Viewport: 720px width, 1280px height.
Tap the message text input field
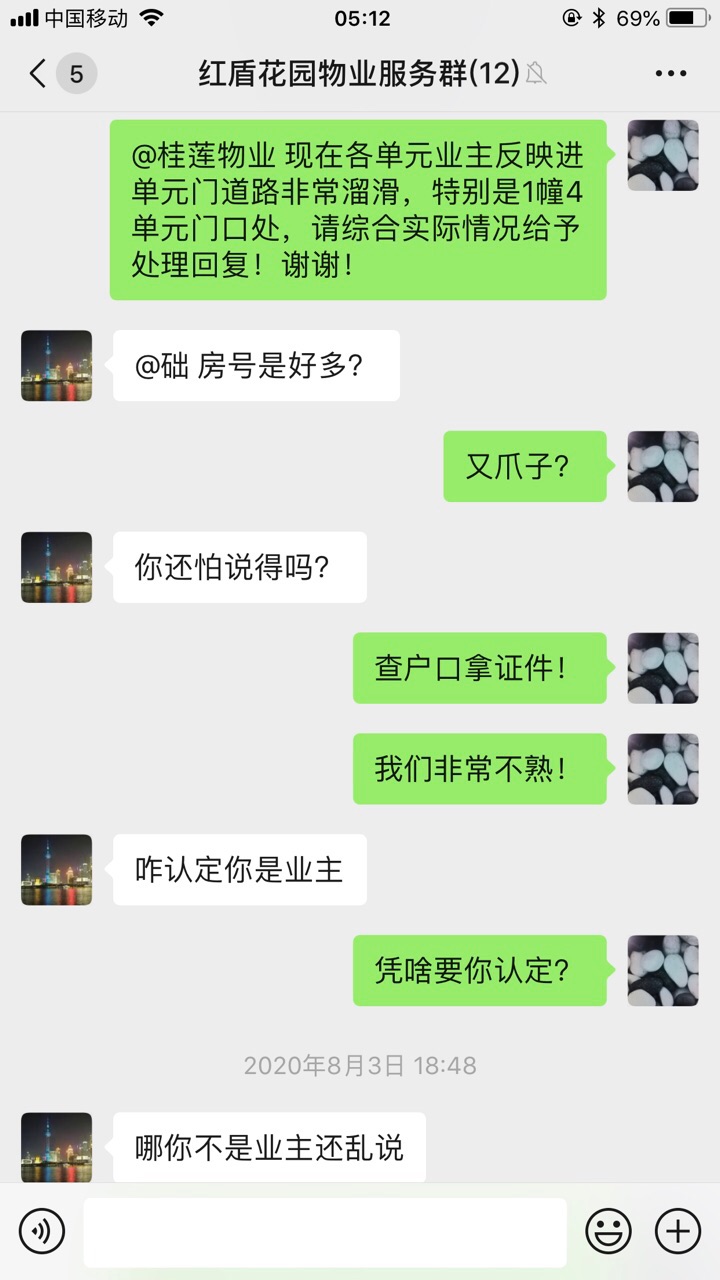pos(325,1231)
